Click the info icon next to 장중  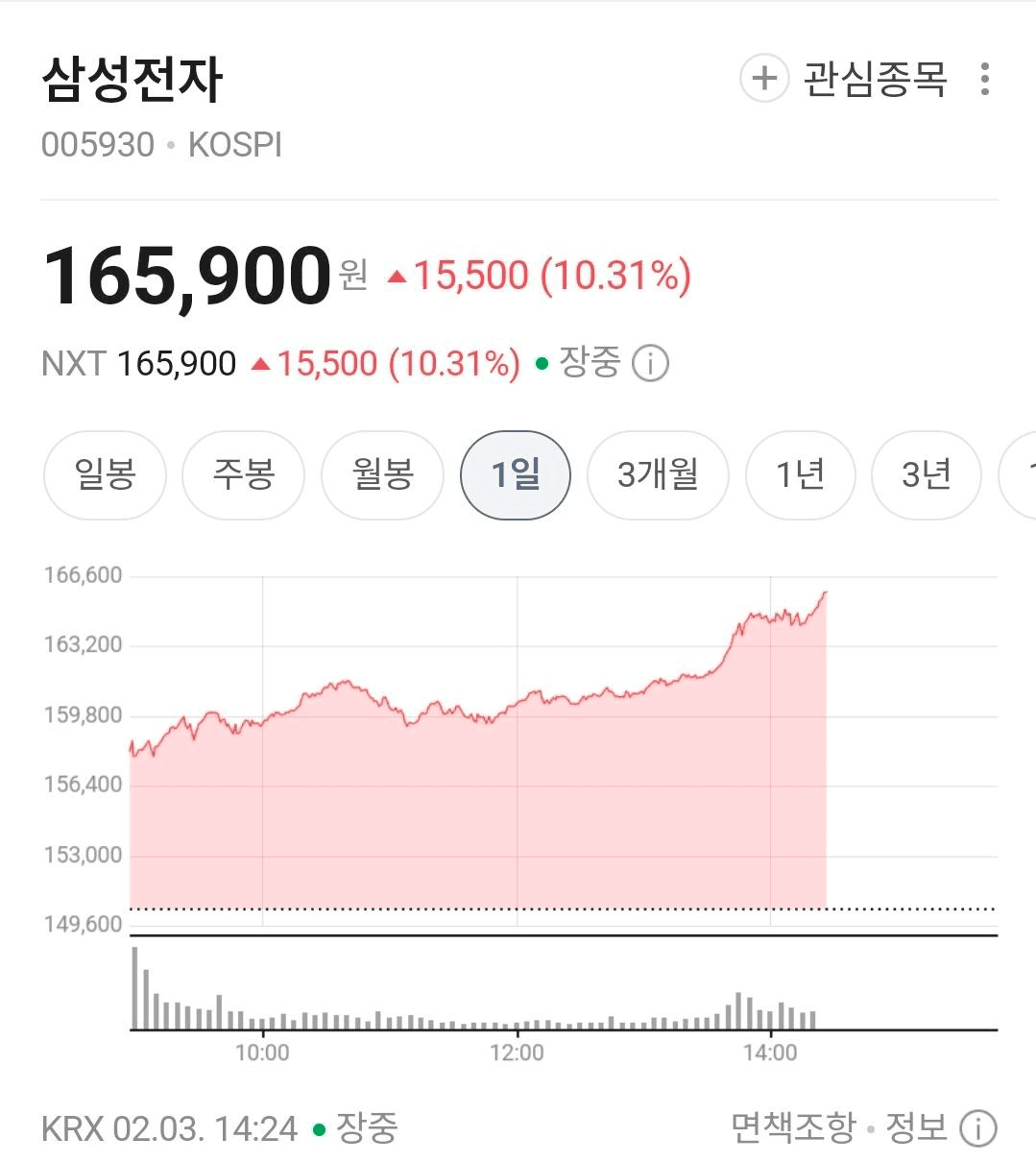(x=651, y=363)
